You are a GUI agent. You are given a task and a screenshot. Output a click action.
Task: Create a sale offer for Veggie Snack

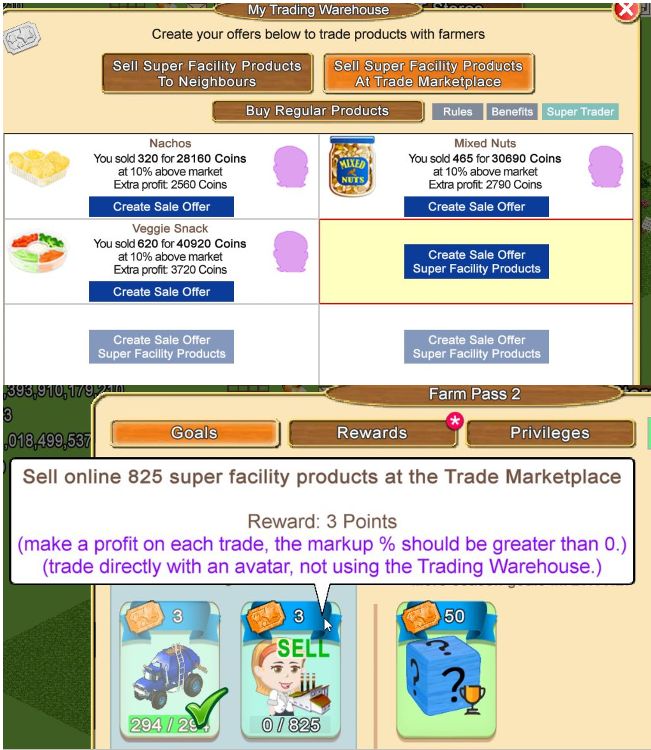(161, 292)
